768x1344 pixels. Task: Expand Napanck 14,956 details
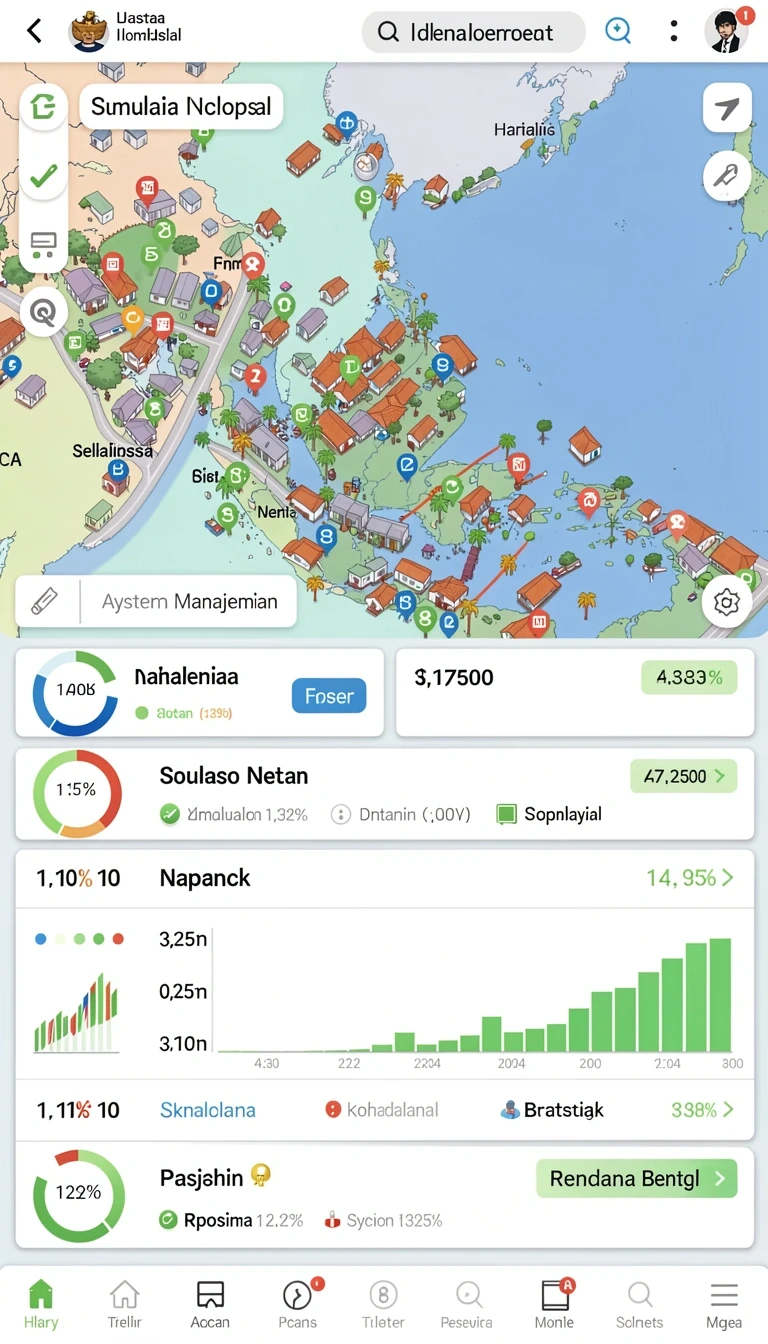click(x=690, y=878)
